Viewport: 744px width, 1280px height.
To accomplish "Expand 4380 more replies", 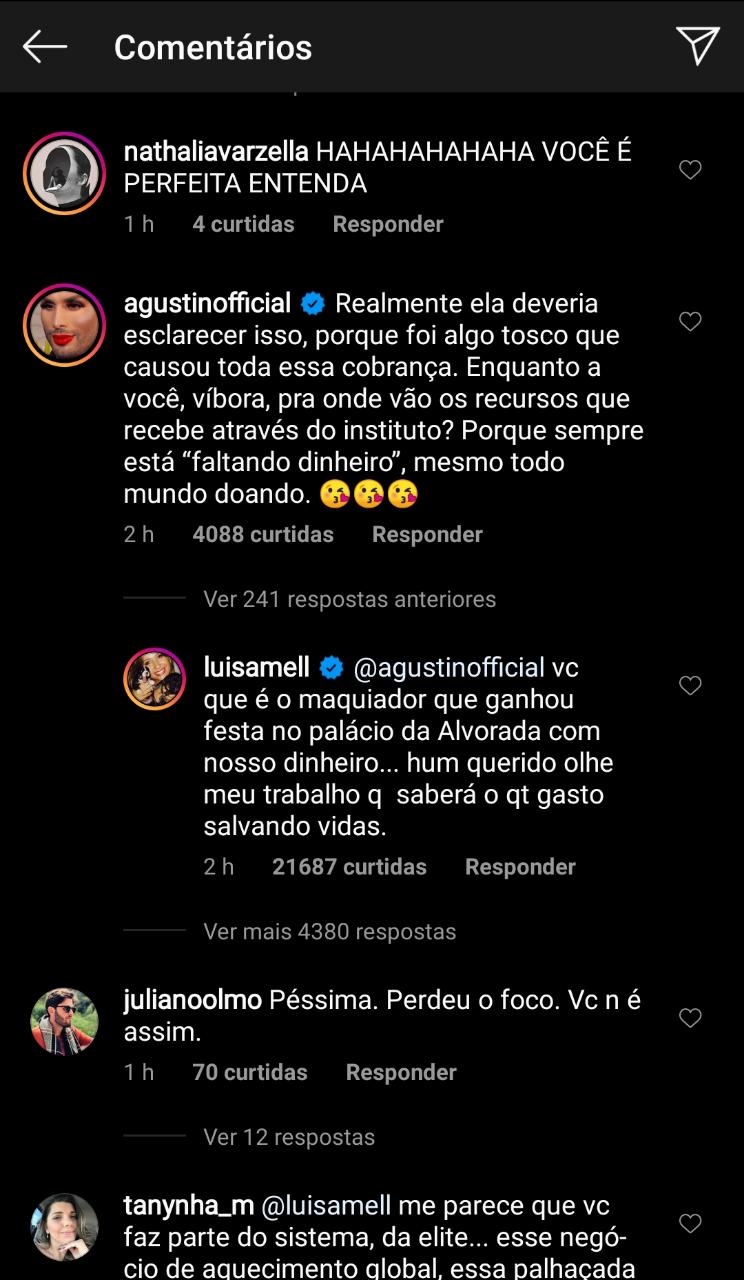I will coord(329,931).
